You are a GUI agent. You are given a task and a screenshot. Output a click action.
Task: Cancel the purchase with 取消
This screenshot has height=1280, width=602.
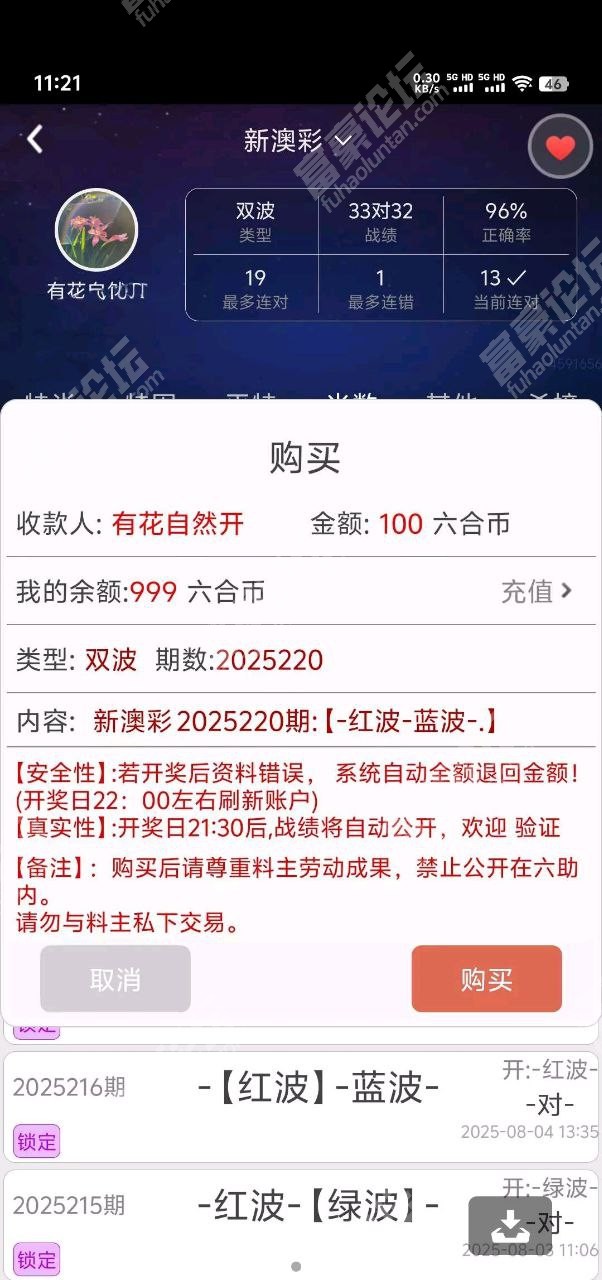115,979
